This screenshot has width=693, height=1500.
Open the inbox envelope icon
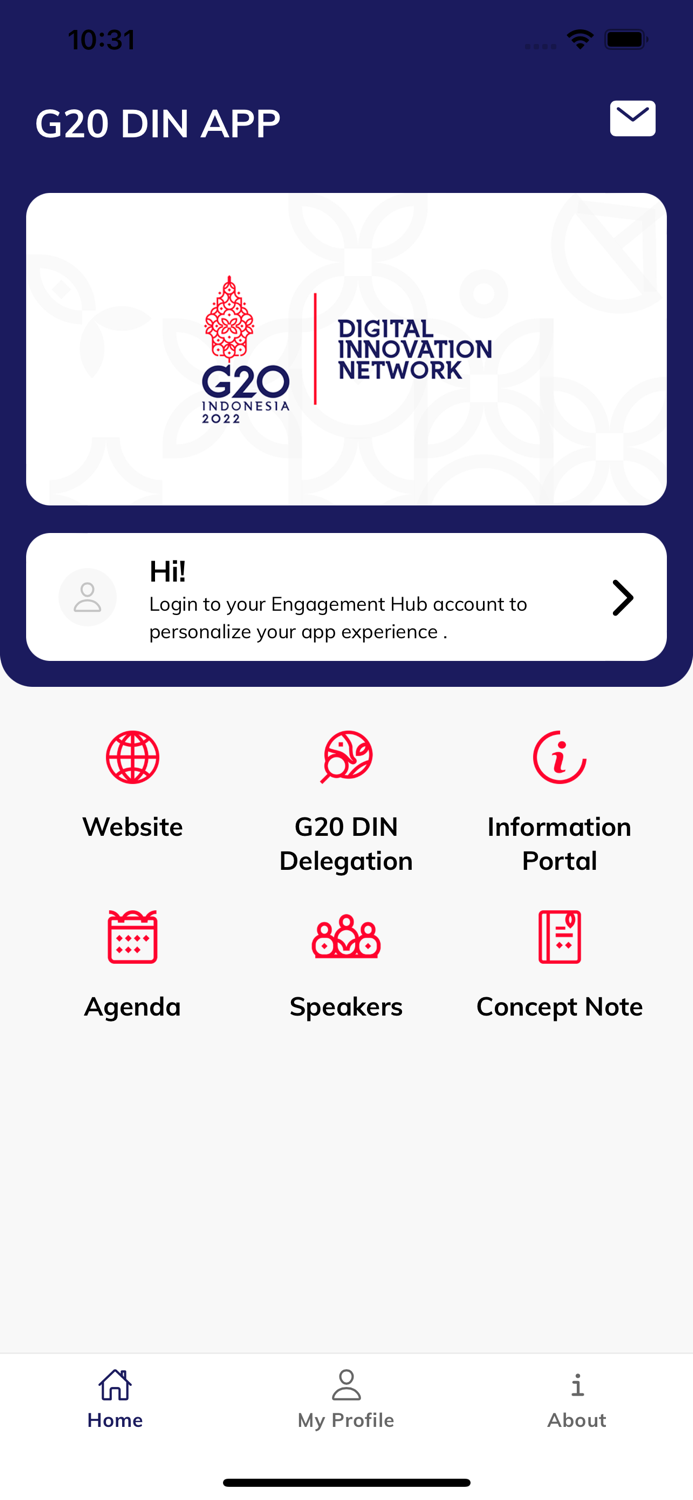point(632,119)
